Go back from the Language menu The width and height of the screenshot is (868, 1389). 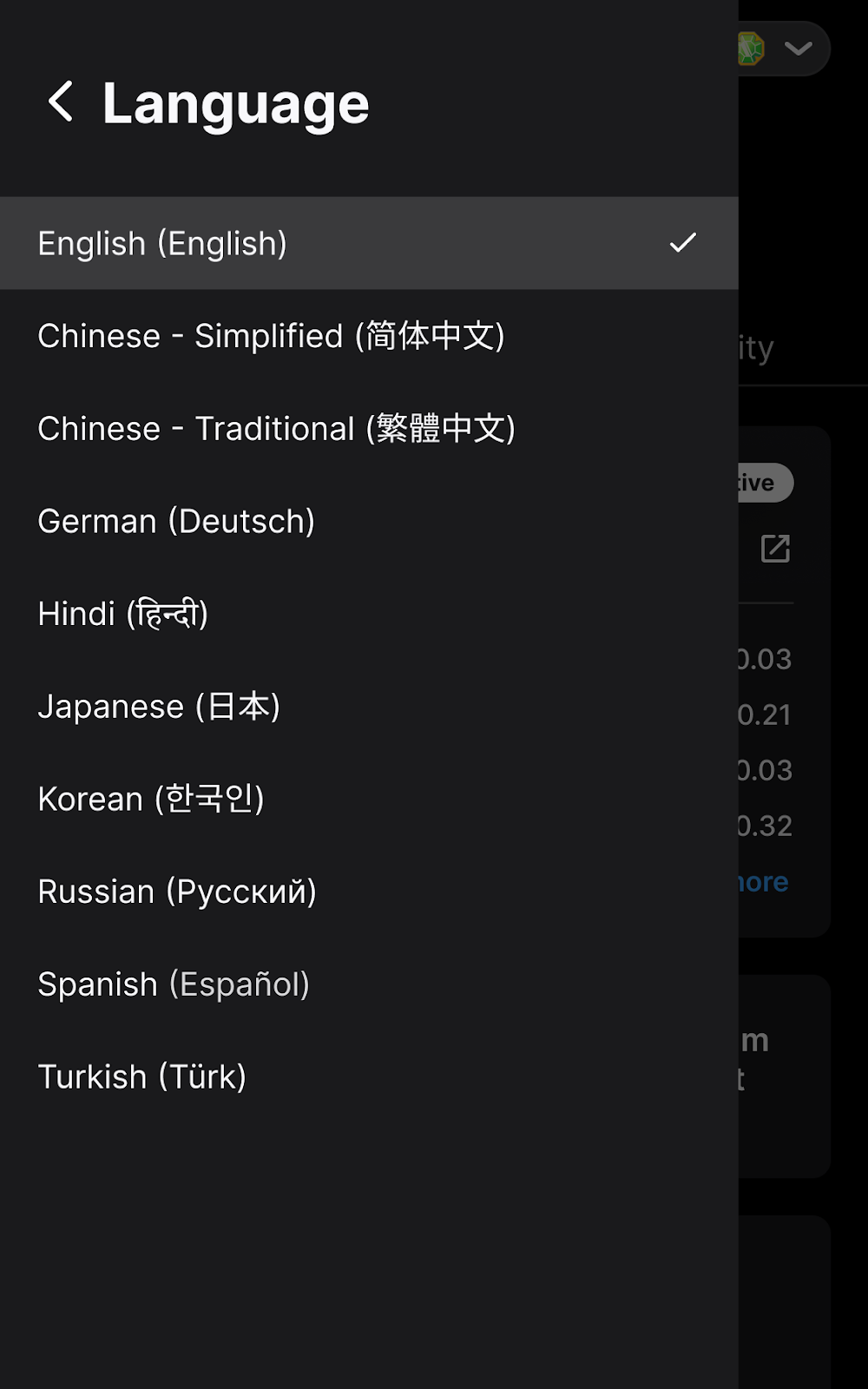point(61,102)
